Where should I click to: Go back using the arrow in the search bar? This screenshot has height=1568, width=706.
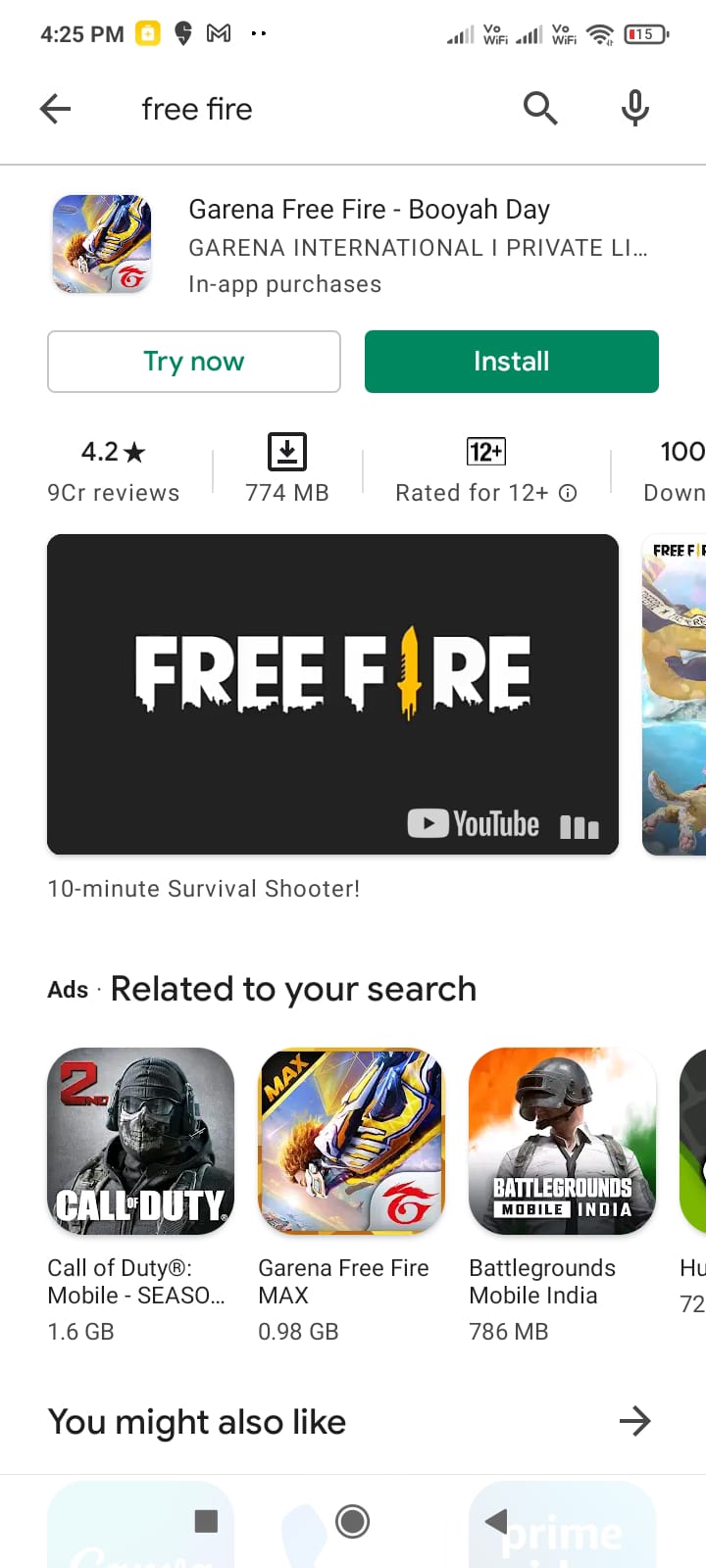pyautogui.click(x=56, y=109)
